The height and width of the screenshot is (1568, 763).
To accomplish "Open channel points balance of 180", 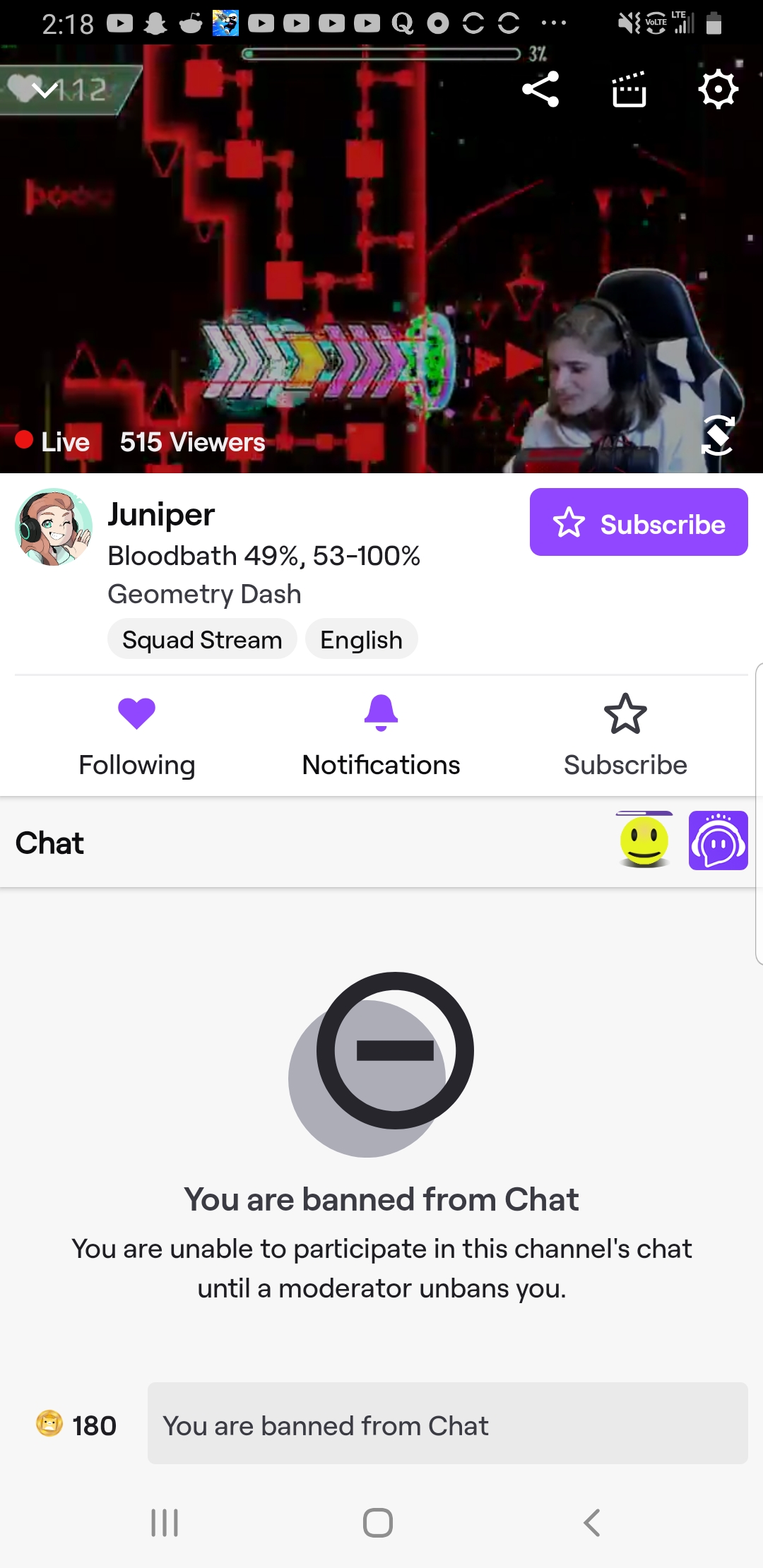I will (x=76, y=1425).
